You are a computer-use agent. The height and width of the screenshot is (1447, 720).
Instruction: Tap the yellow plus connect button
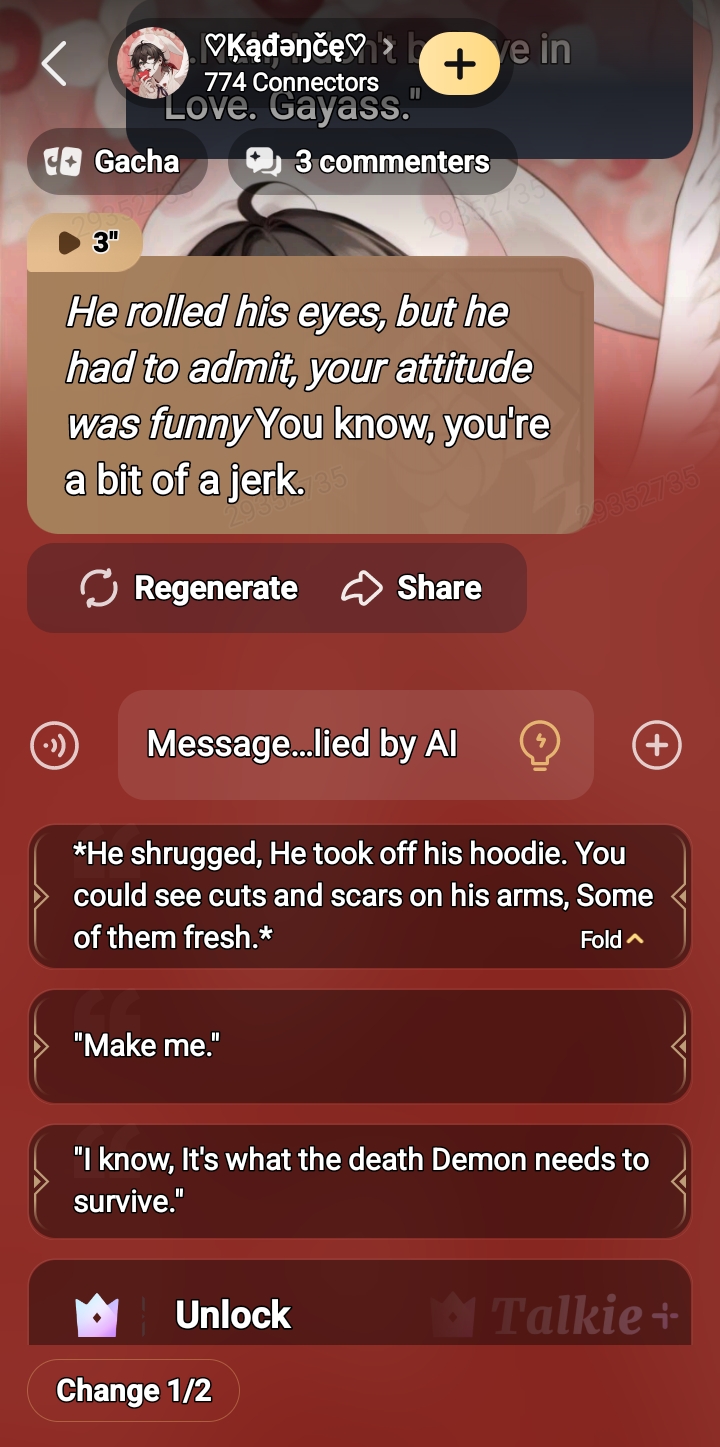pos(458,64)
